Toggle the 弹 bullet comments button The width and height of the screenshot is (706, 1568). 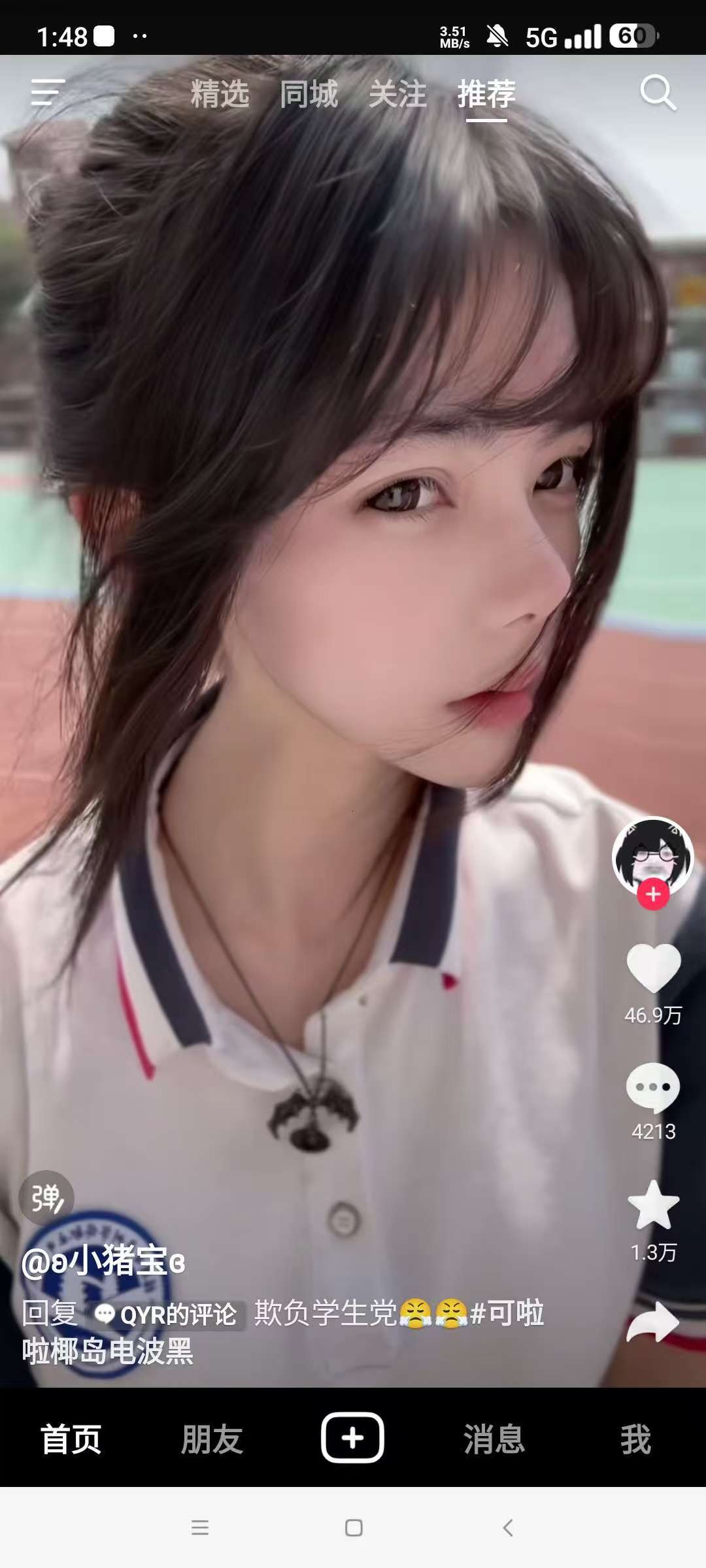tap(46, 1198)
